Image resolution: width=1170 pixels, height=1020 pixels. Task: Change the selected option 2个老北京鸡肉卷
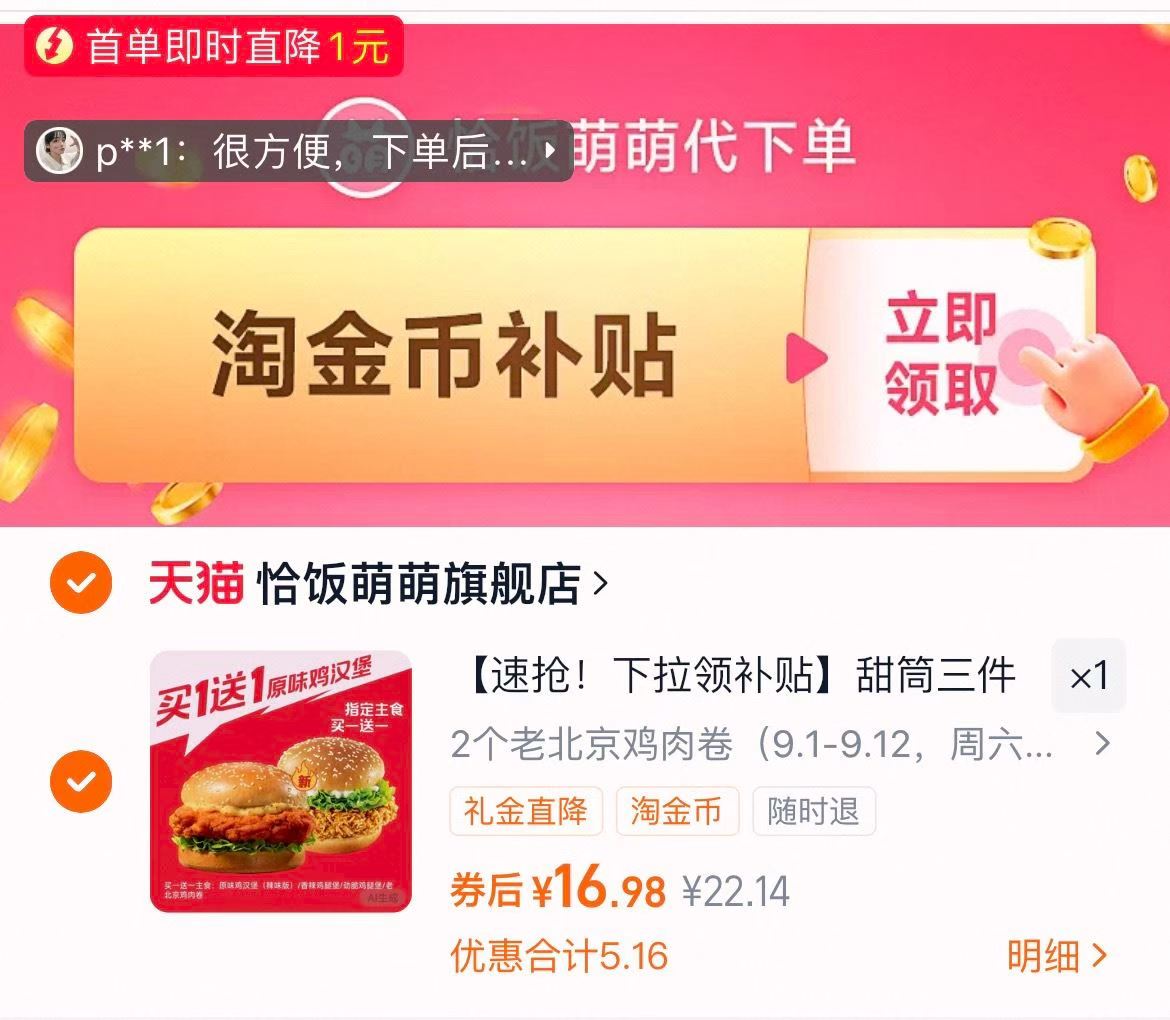pyautogui.click(x=780, y=744)
